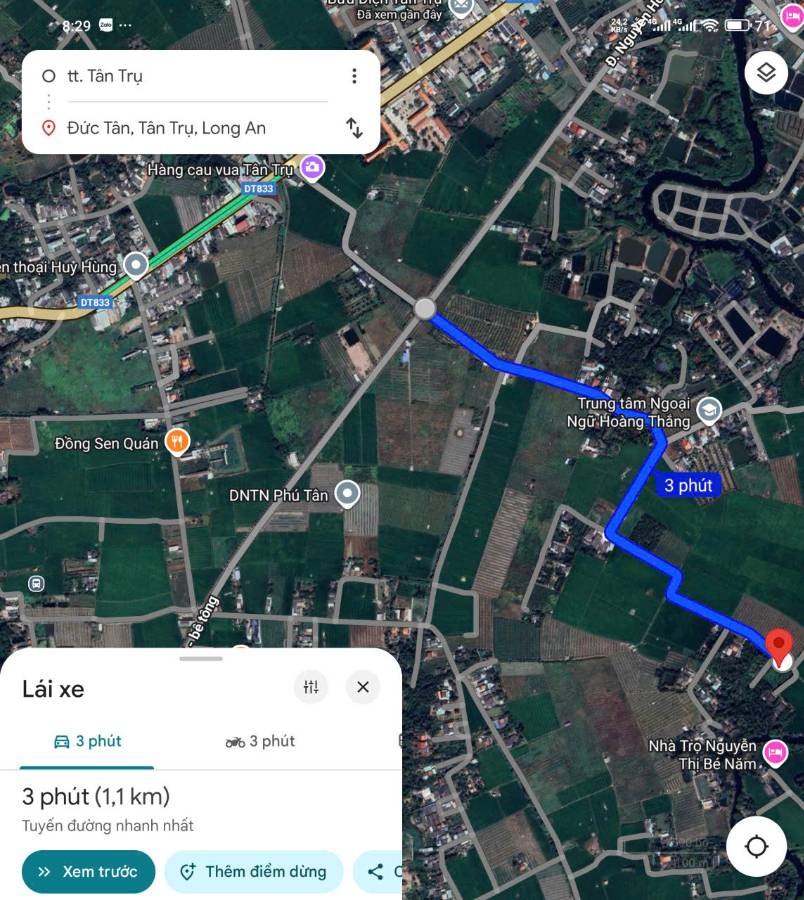This screenshot has height=900, width=804.
Task: Switch to motorbike 3 phút tab
Action: 260,741
